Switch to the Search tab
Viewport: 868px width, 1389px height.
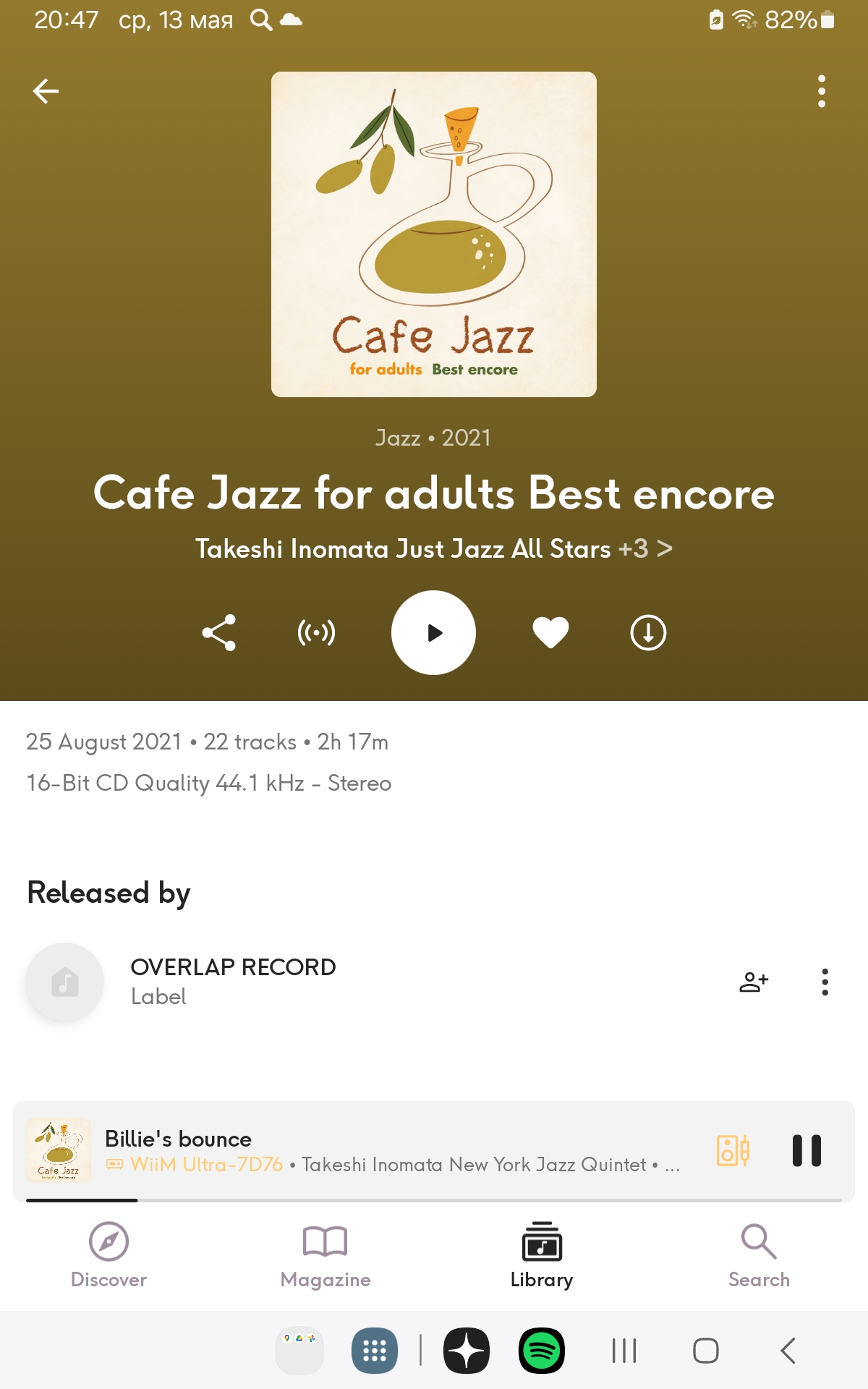pyautogui.click(x=759, y=1255)
